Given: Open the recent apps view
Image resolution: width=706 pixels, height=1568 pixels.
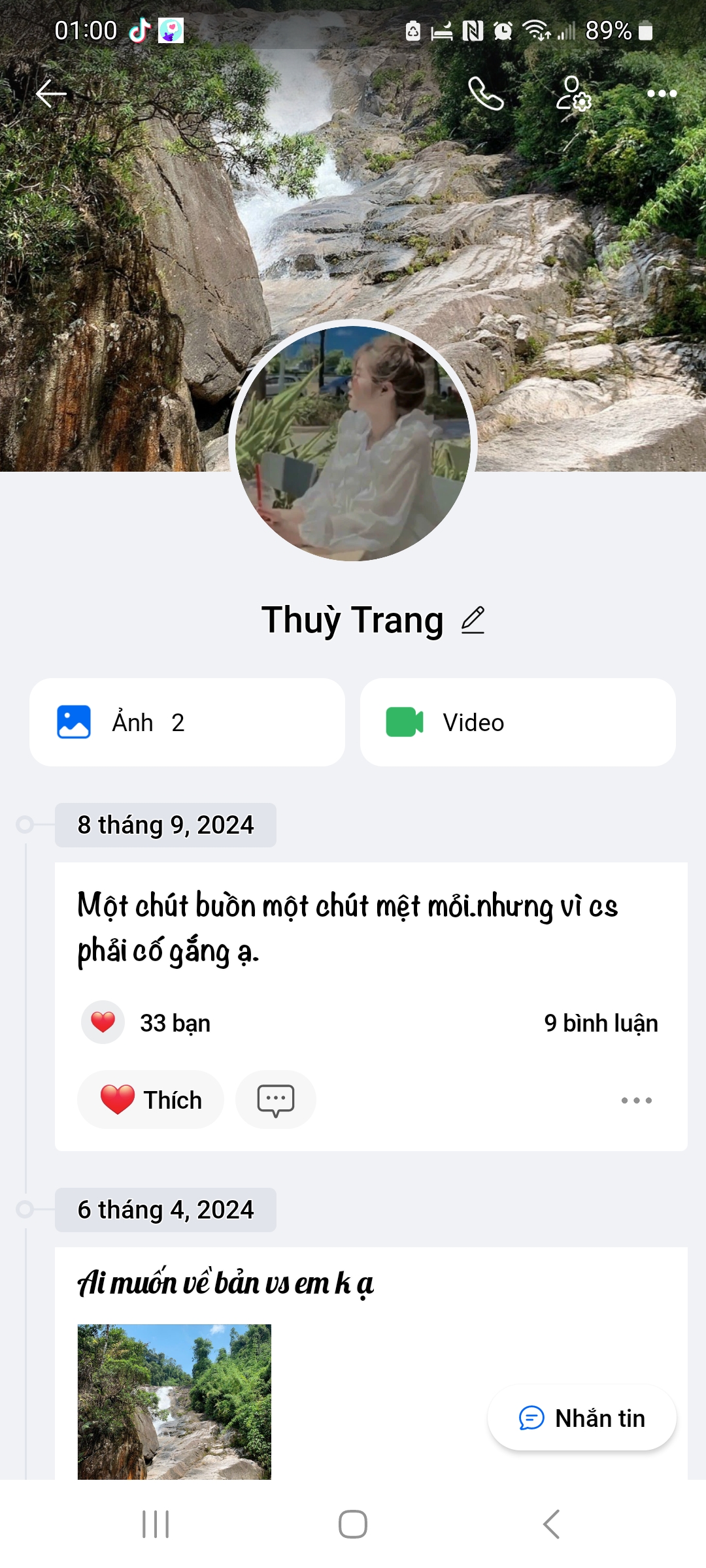Looking at the screenshot, I should (156, 1524).
